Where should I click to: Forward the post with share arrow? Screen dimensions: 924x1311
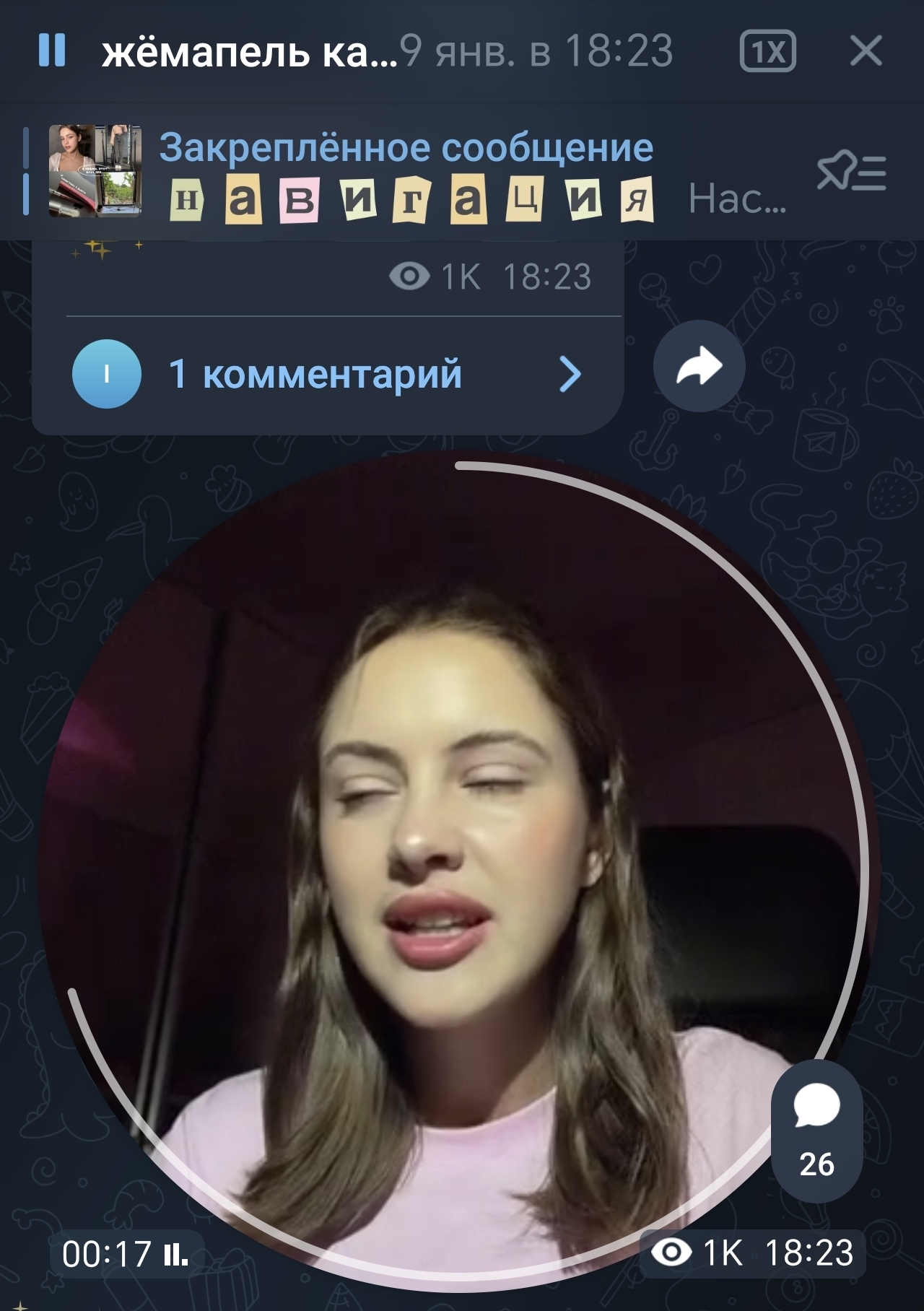pyautogui.click(x=699, y=366)
